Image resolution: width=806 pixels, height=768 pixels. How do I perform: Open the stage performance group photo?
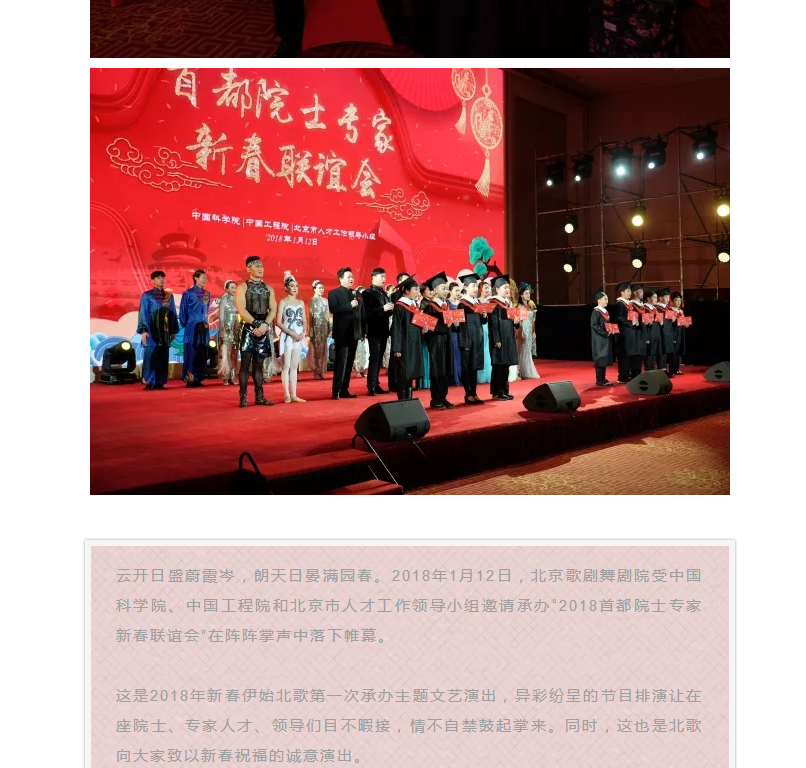coord(409,281)
